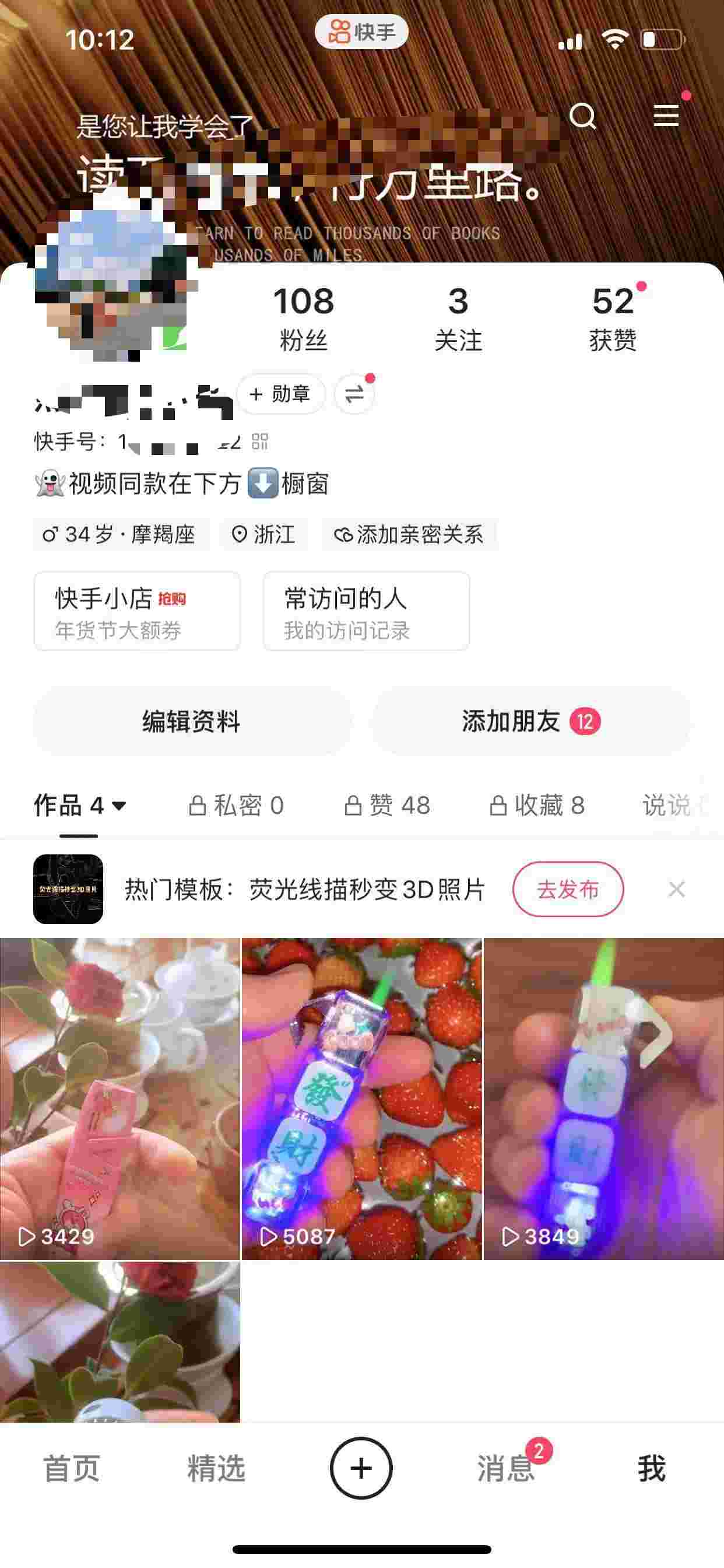Open 常访问的人 visit records
This screenshot has height=1568, width=724.
[x=365, y=611]
